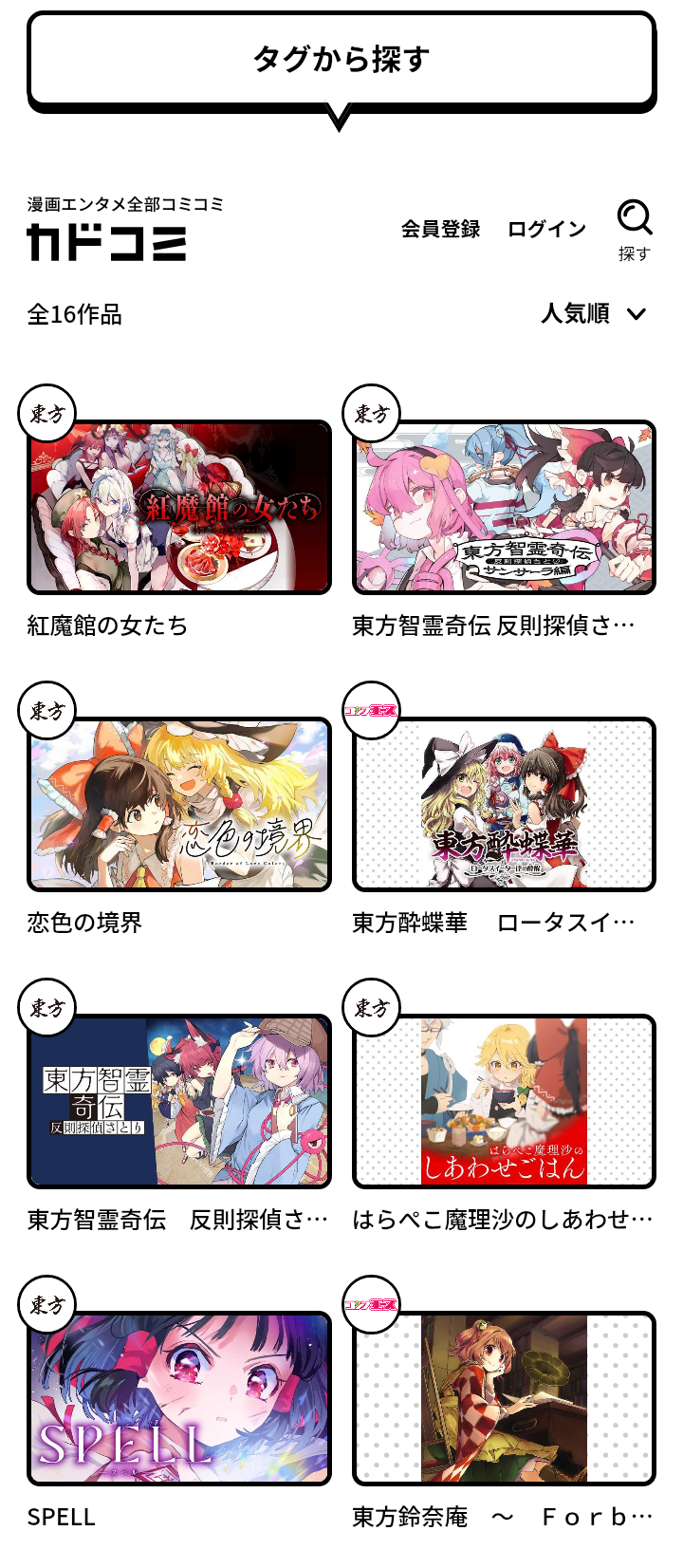Viewport: 683px width, 1568px height.
Task: Open the ログイン link
Action: tap(546, 229)
